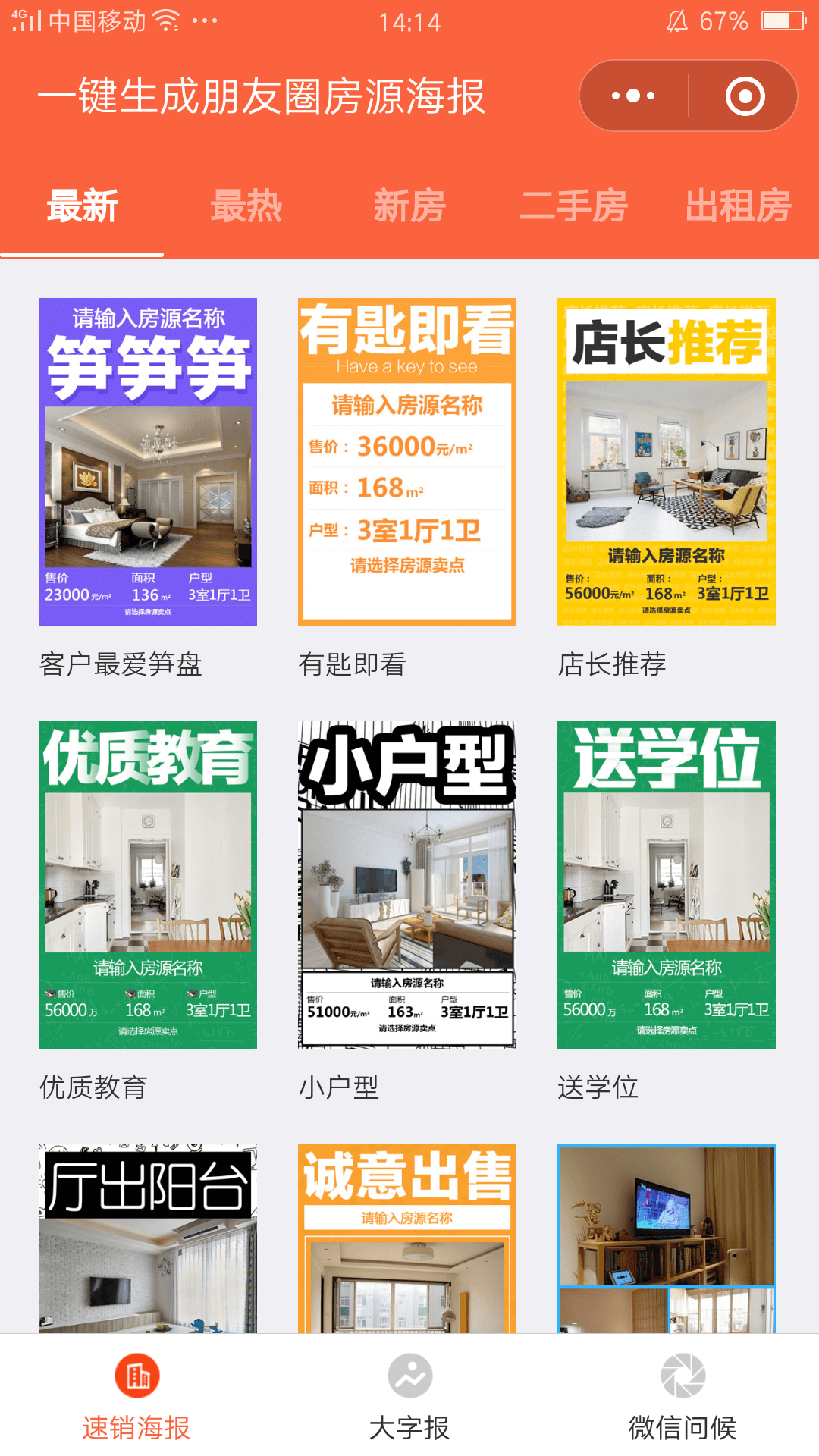This screenshot has height=1456, width=819.
Task: Switch to the 最热 tab
Action: point(246,206)
